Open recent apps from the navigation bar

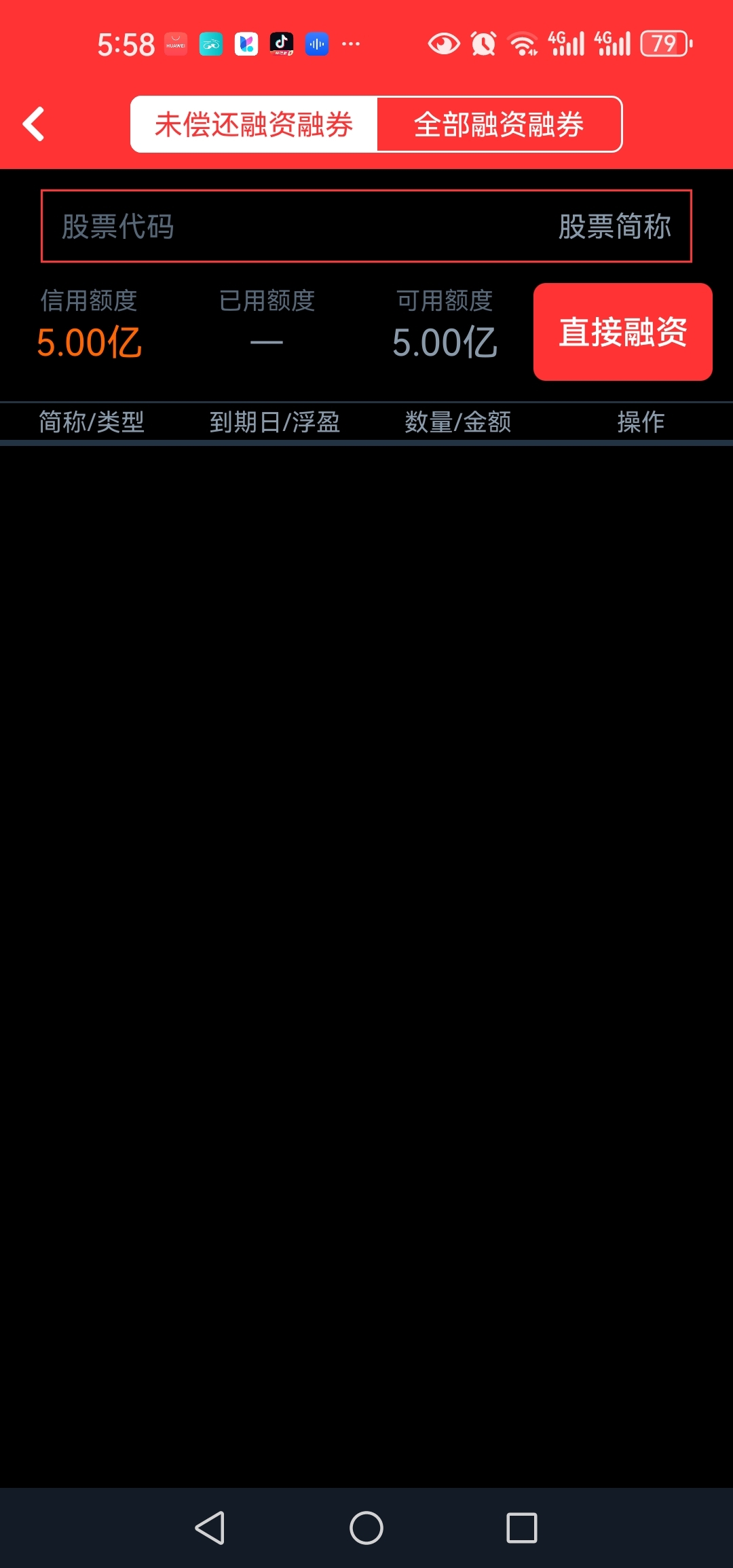522,1528
